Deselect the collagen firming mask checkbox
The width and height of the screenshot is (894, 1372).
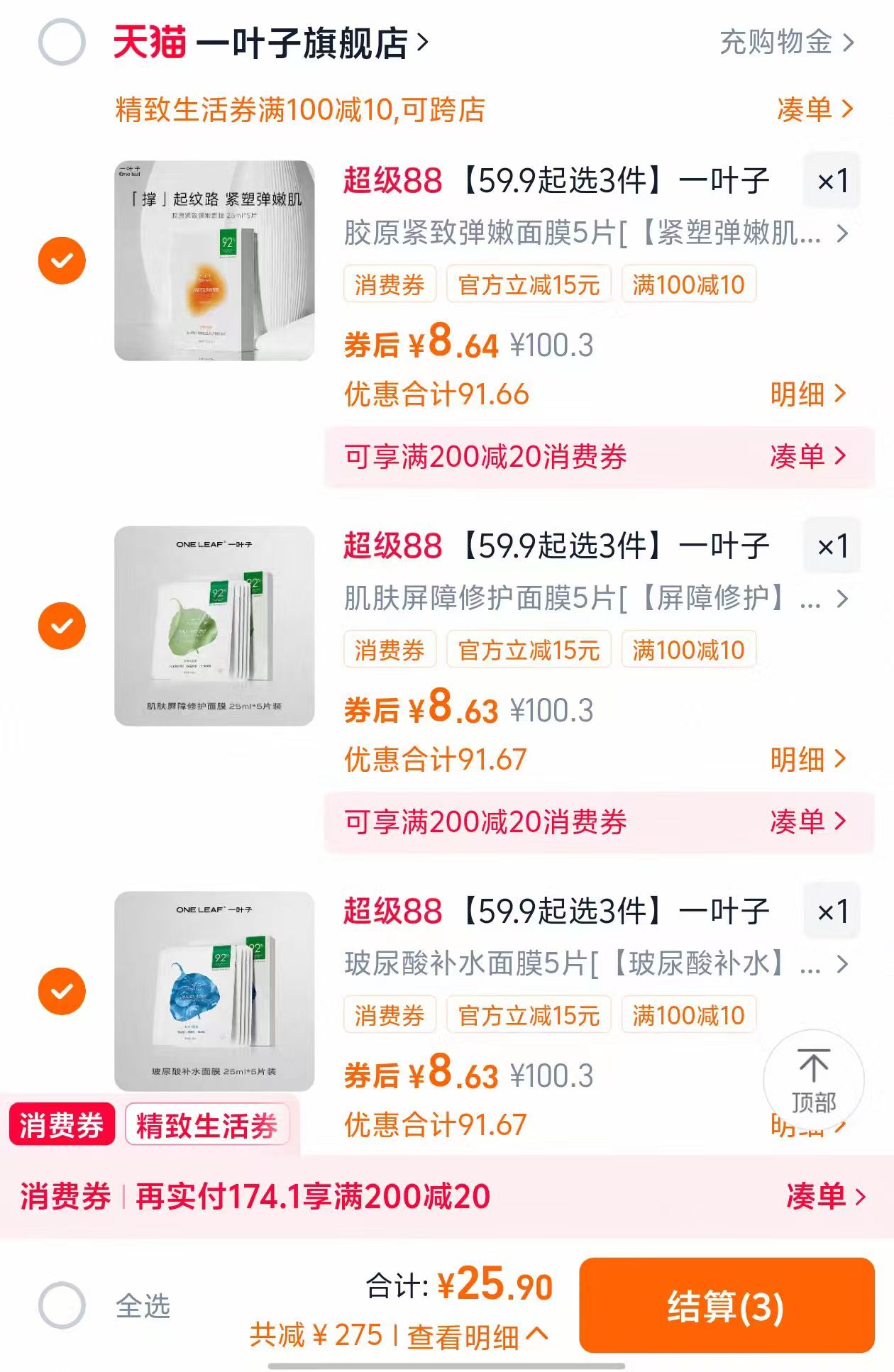pyautogui.click(x=62, y=262)
